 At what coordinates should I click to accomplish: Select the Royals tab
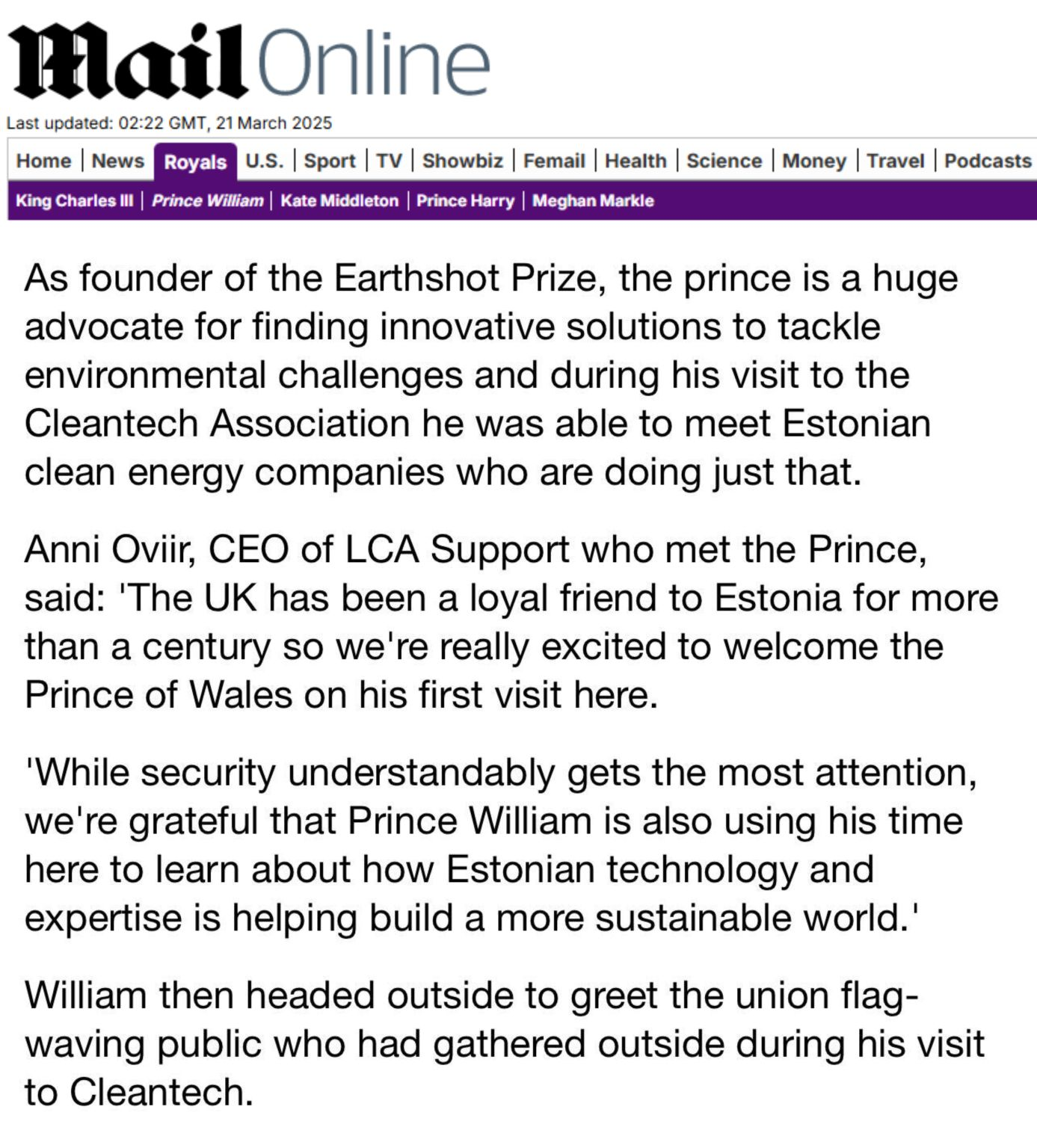pos(195,162)
